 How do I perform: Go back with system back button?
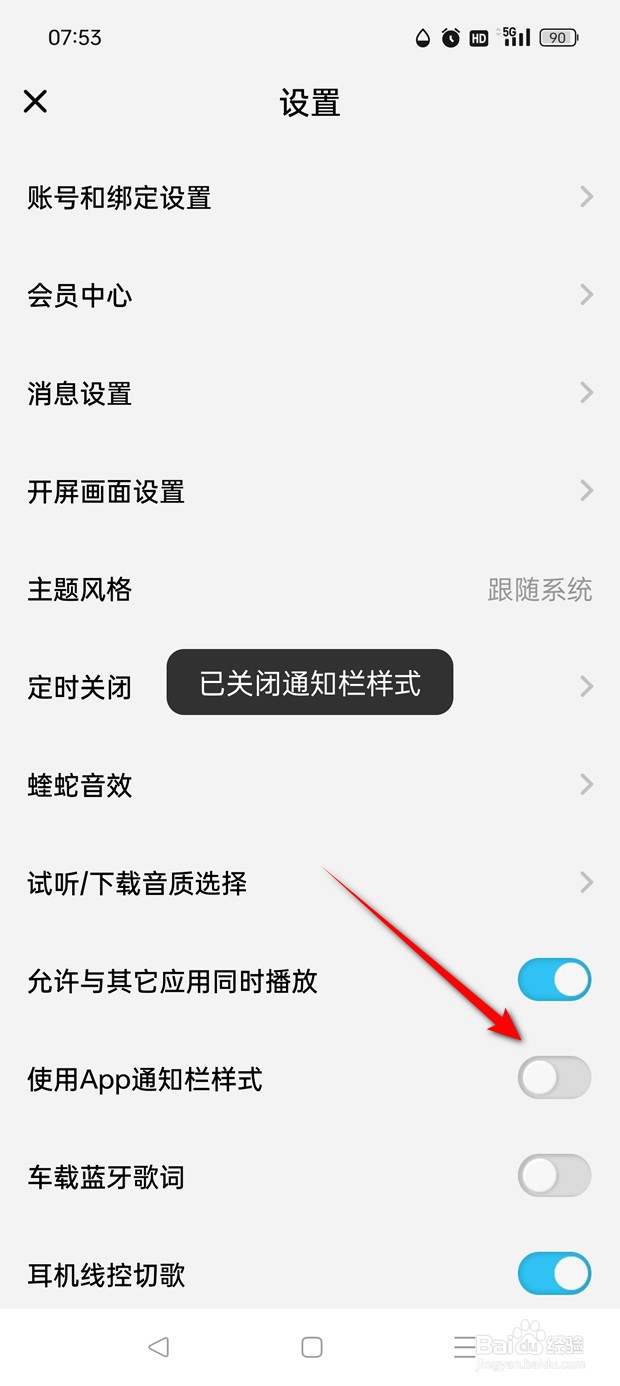[x=158, y=1347]
